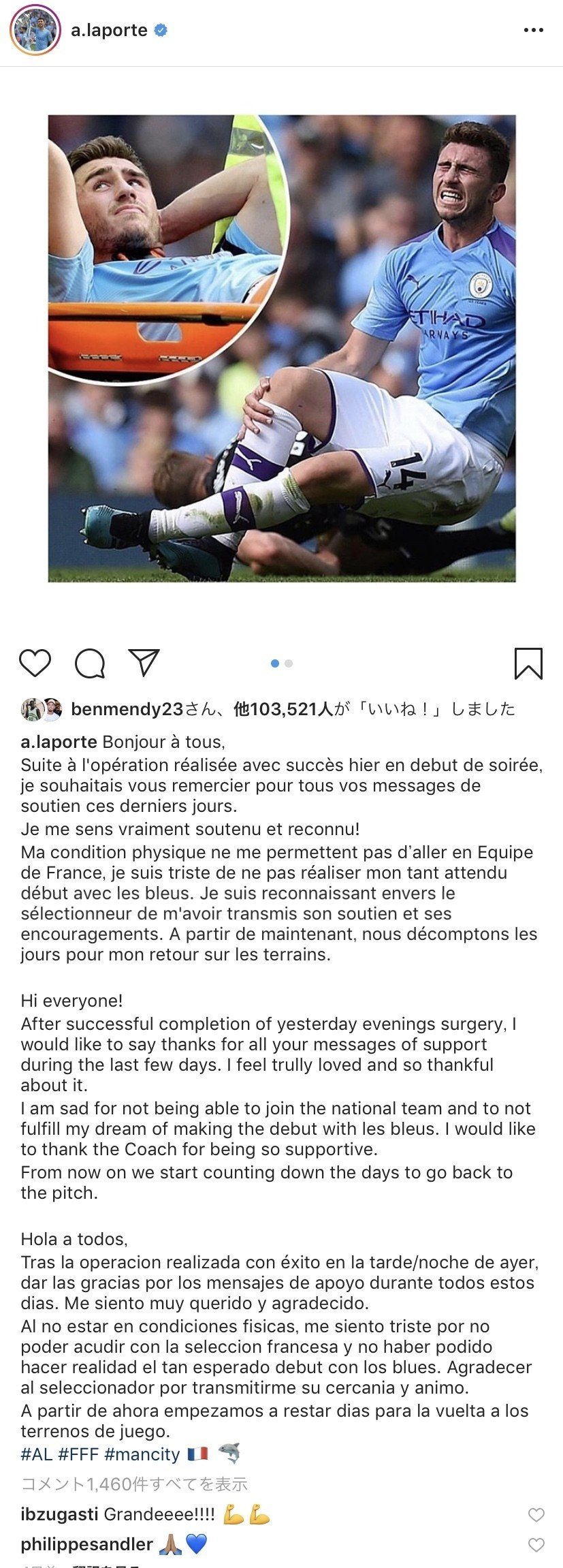Open comments with the speech bubble icon
This screenshot has width=563, height=1568.
click(89, 663)
